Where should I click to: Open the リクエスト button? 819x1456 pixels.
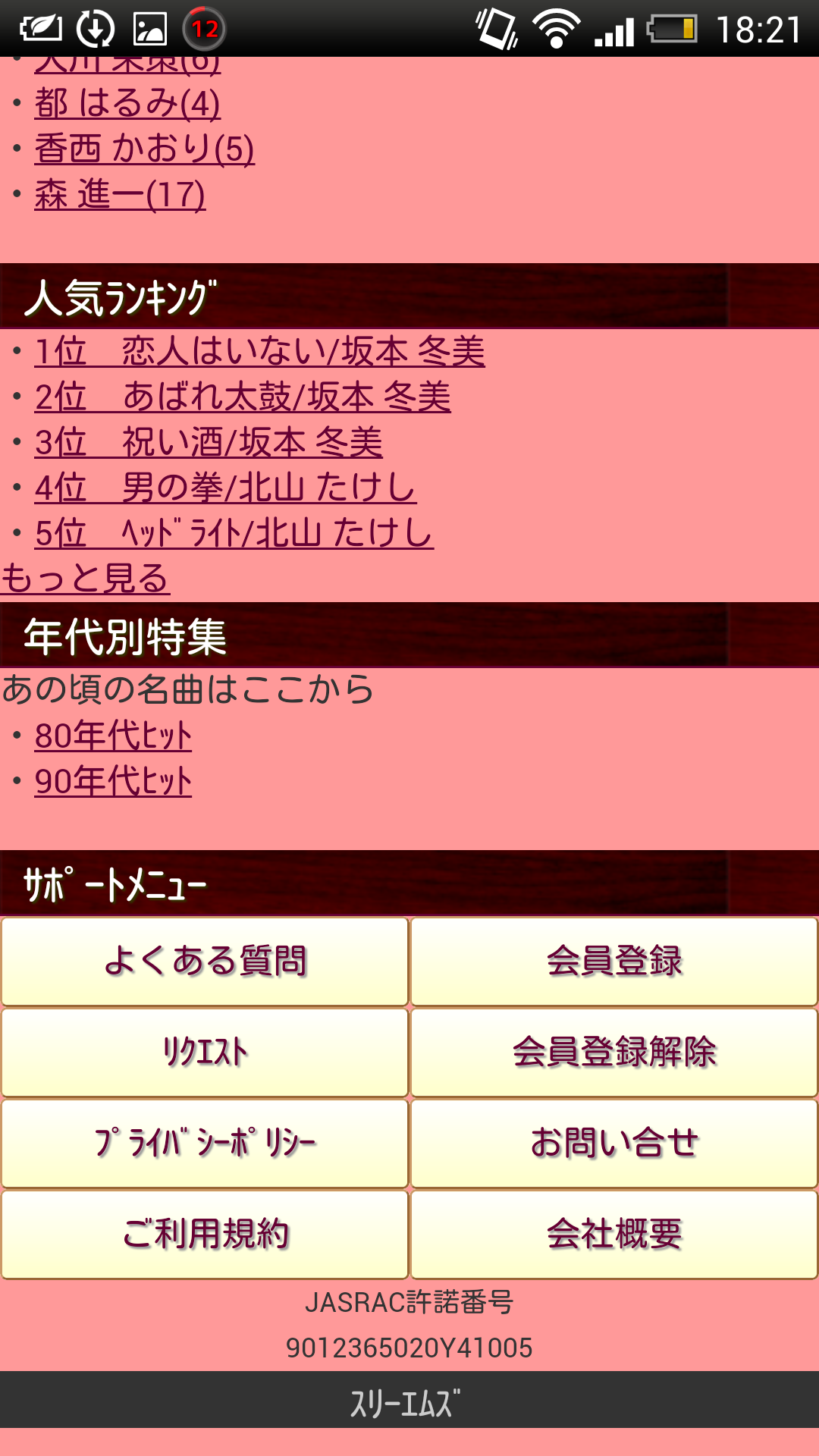pyautogui.click(x=205, y=1053)
